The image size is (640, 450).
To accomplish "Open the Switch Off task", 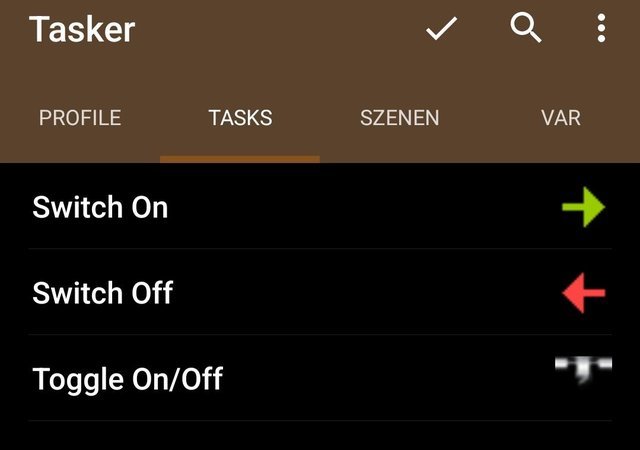I will (103, 293).
